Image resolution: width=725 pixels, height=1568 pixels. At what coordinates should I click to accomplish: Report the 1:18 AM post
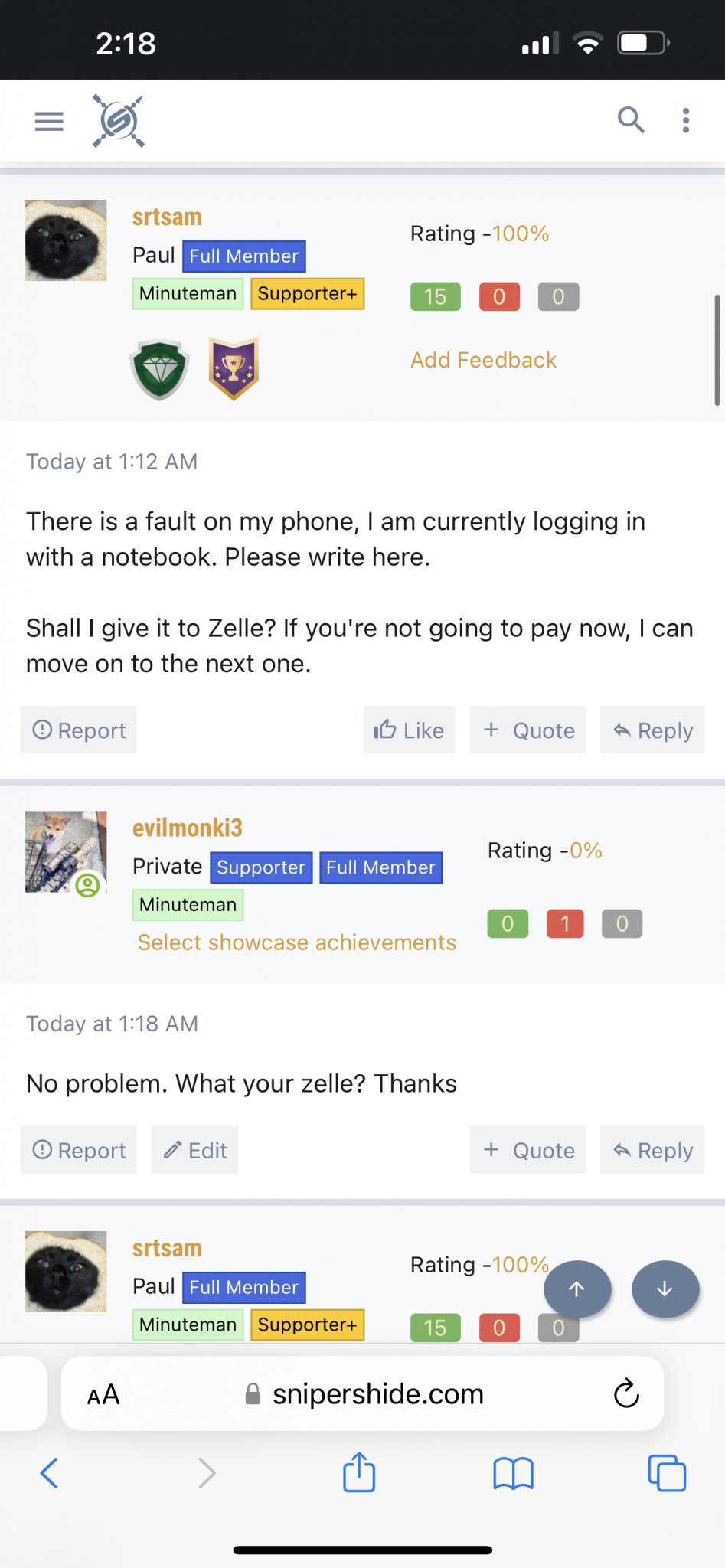79,1150
